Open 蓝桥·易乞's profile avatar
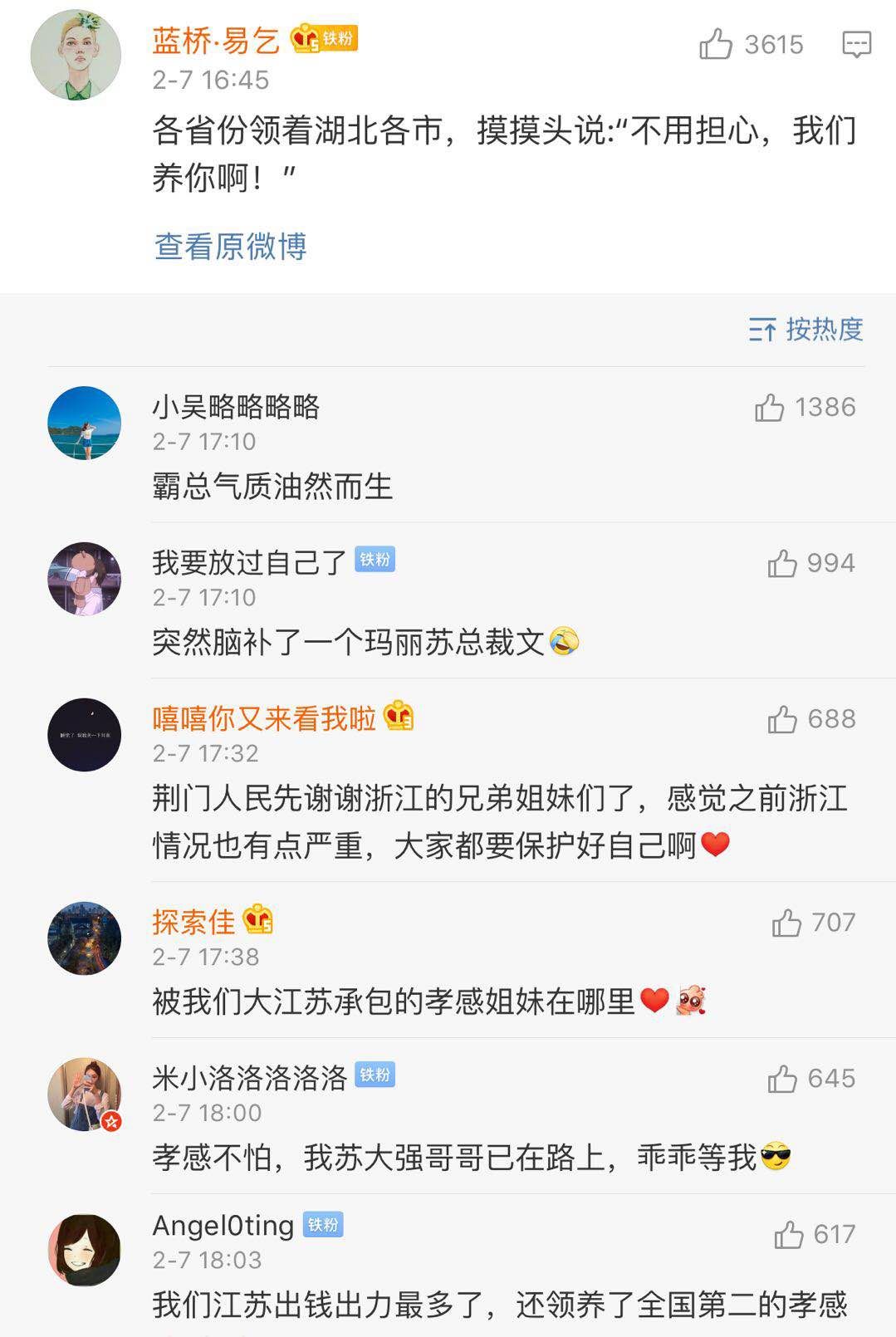The width and height of the screenshot is (896, 1337). [76, 56]
